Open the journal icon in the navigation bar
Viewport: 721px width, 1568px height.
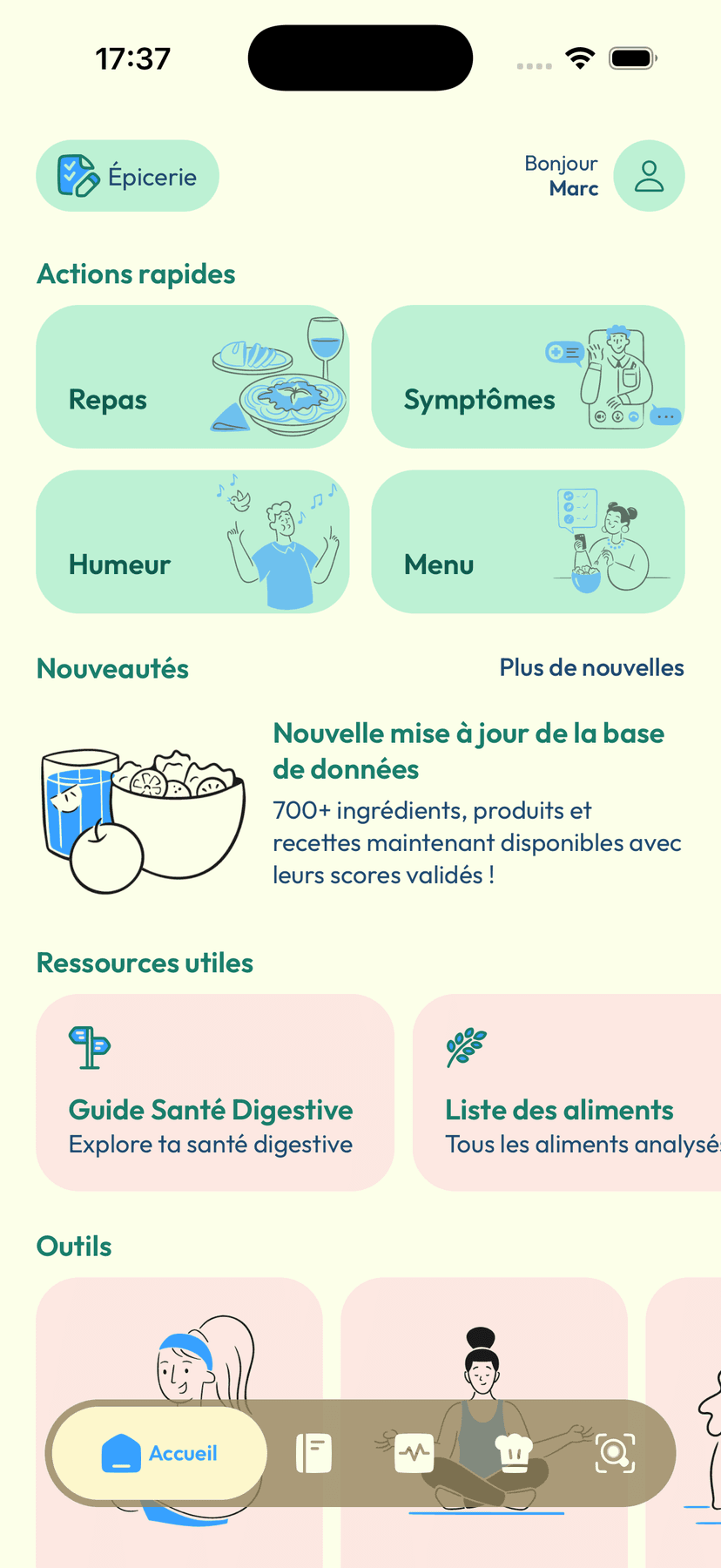[313, 1453]
